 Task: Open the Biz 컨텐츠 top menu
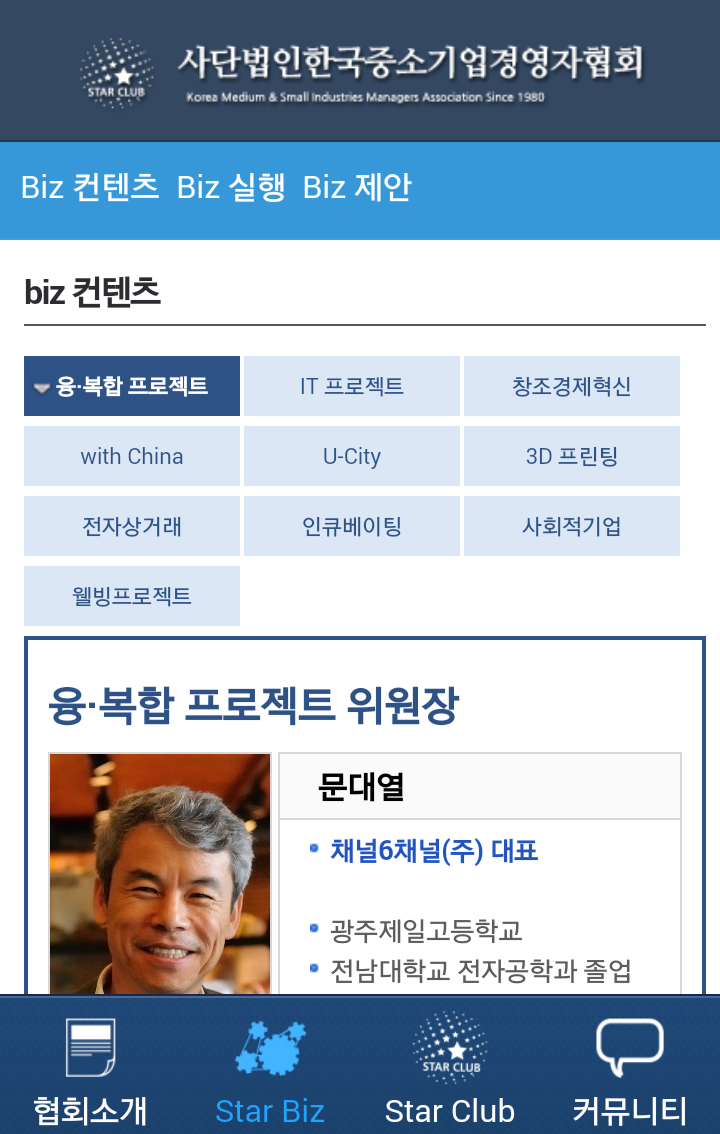tap(90, 187)
